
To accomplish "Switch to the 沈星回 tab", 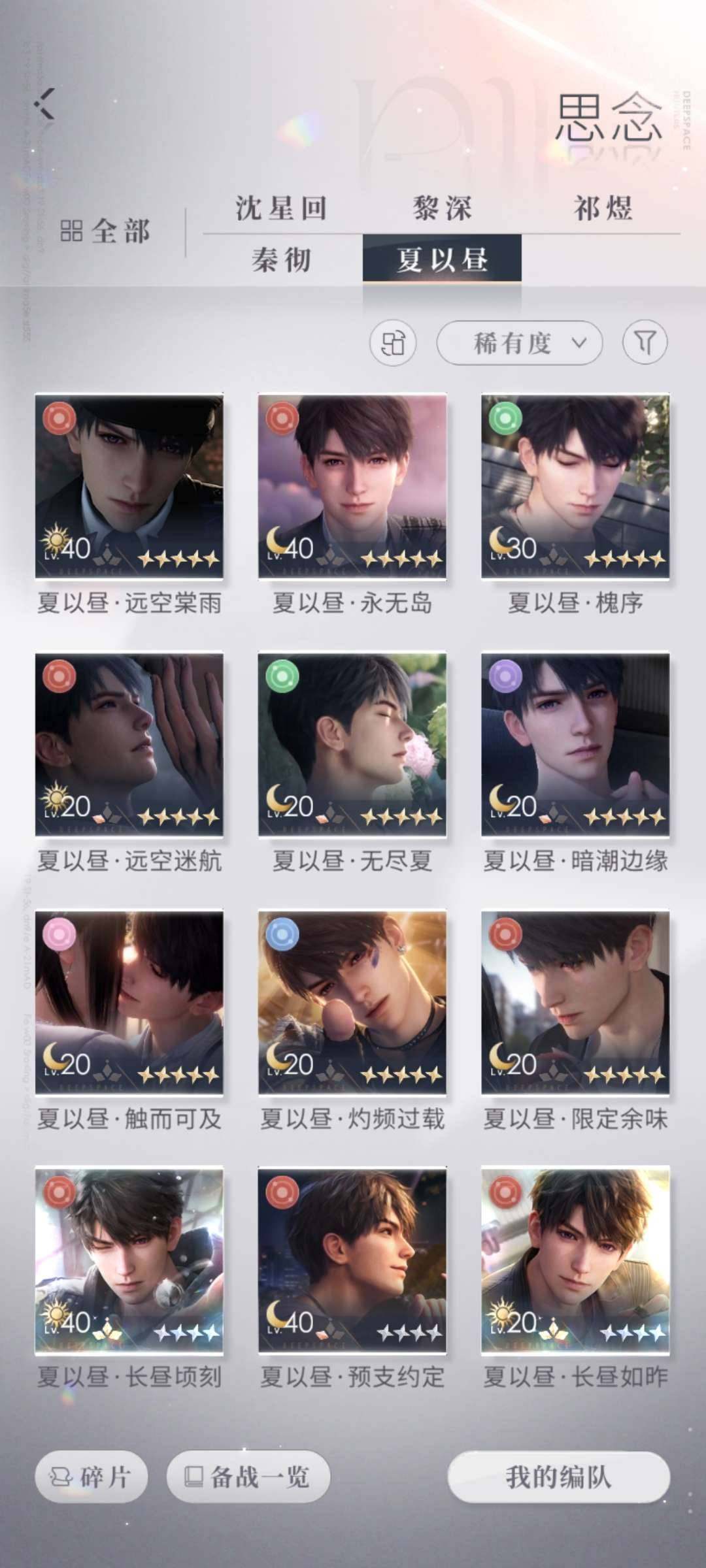I will pos(281,208).
